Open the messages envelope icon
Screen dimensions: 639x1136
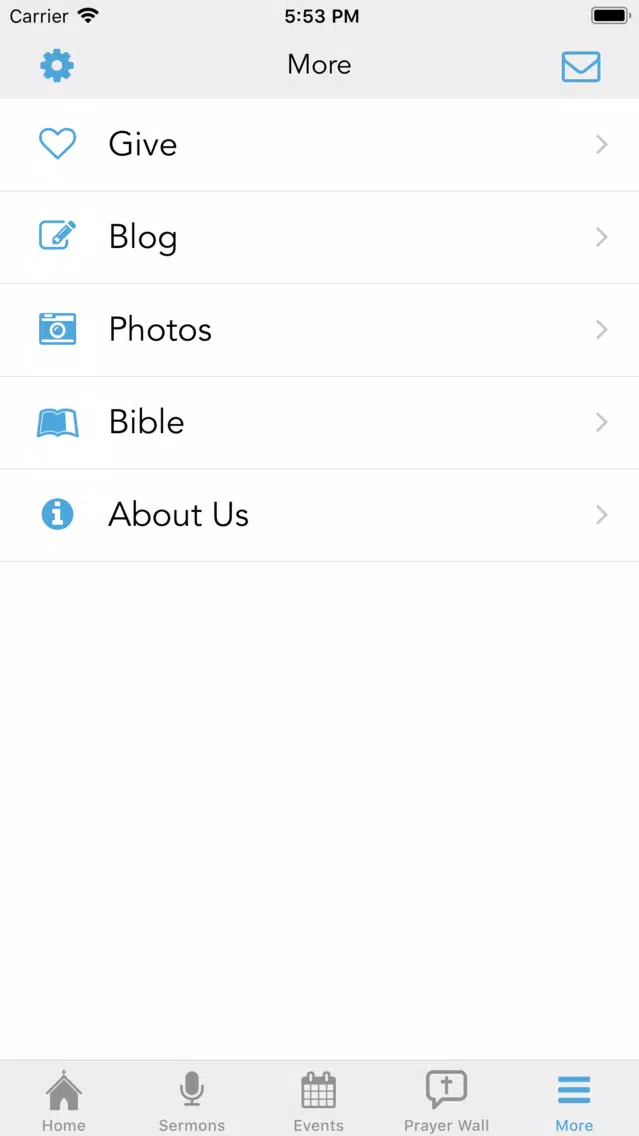pyautogui.click(x=581, y=67)
